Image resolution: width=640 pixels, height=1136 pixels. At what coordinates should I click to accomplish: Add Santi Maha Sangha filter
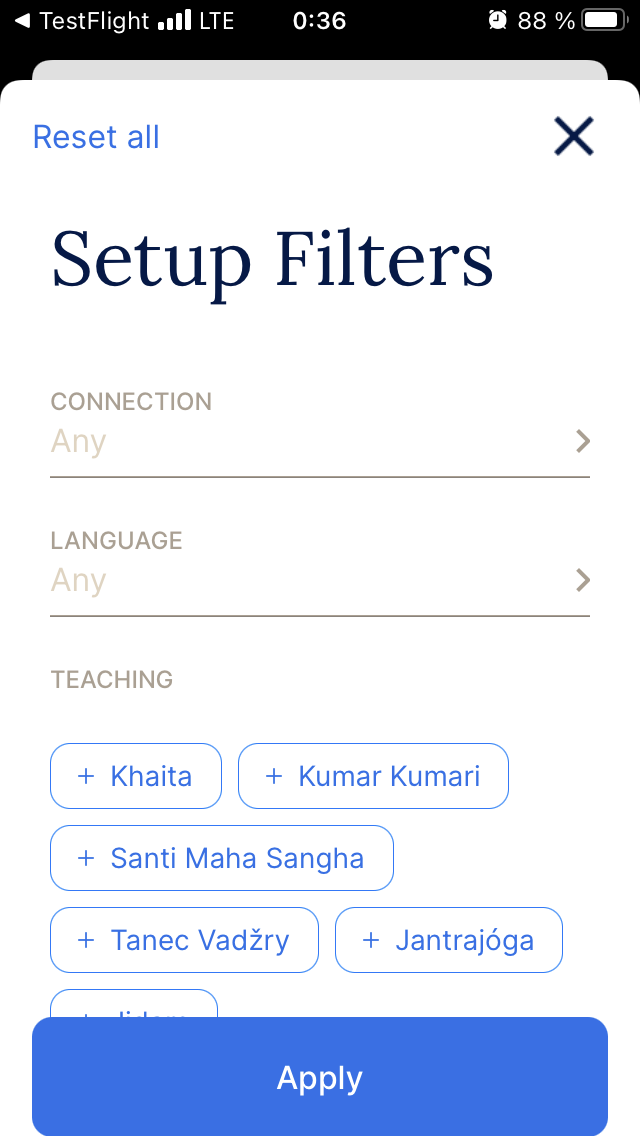[221, 858]
